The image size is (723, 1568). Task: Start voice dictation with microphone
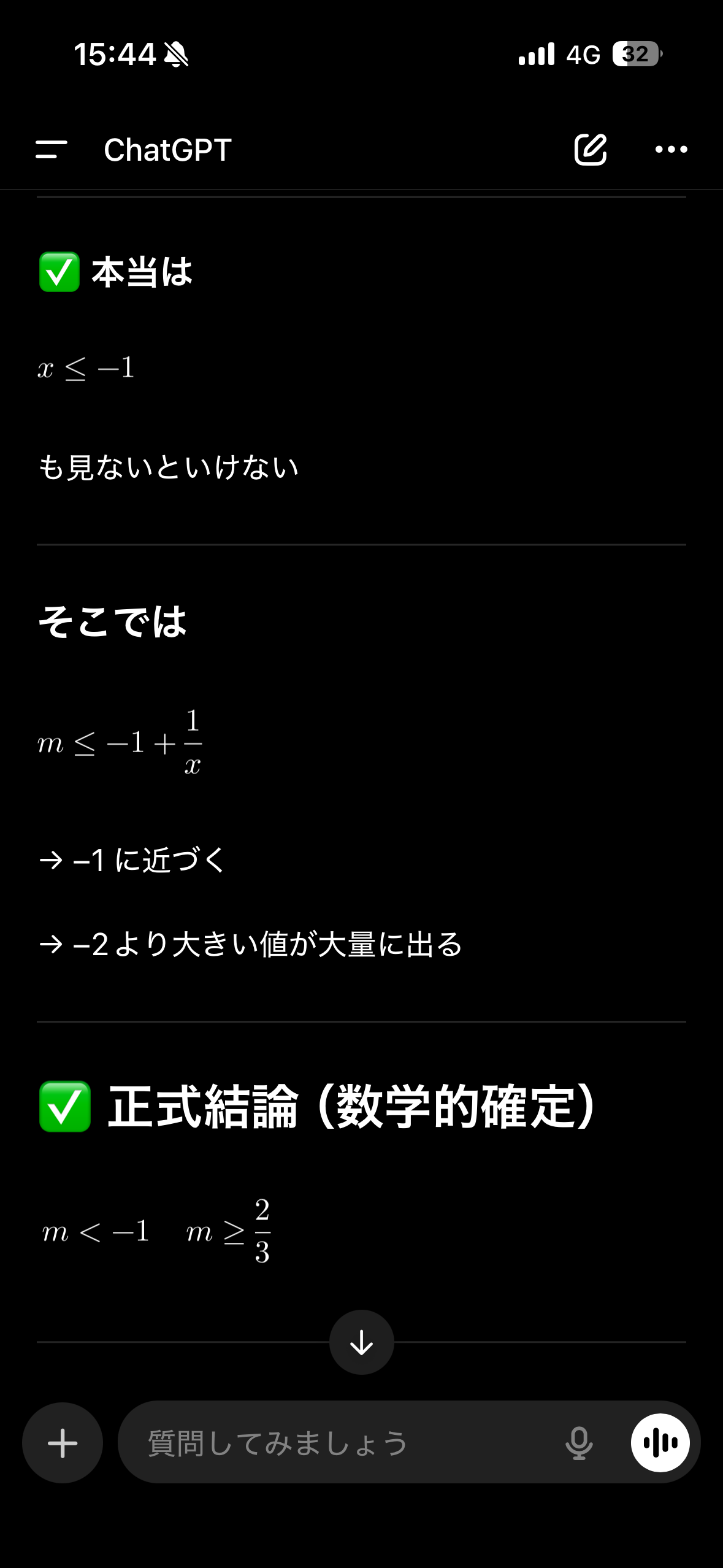[x=579, y=1443]
